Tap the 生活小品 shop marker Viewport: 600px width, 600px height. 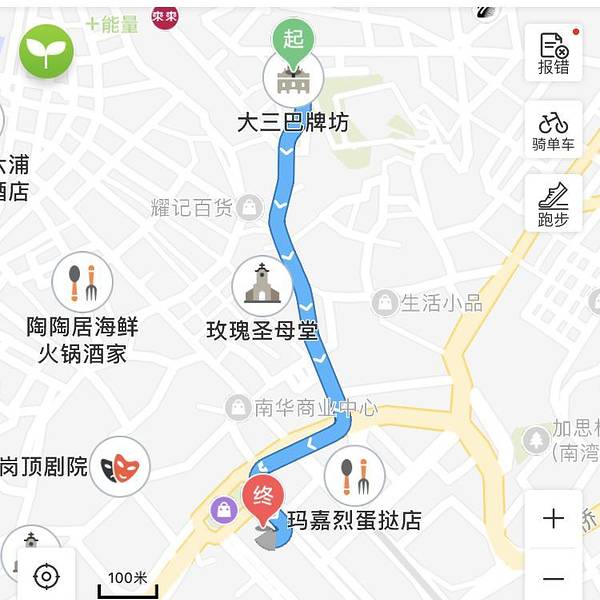click(385, 303)
